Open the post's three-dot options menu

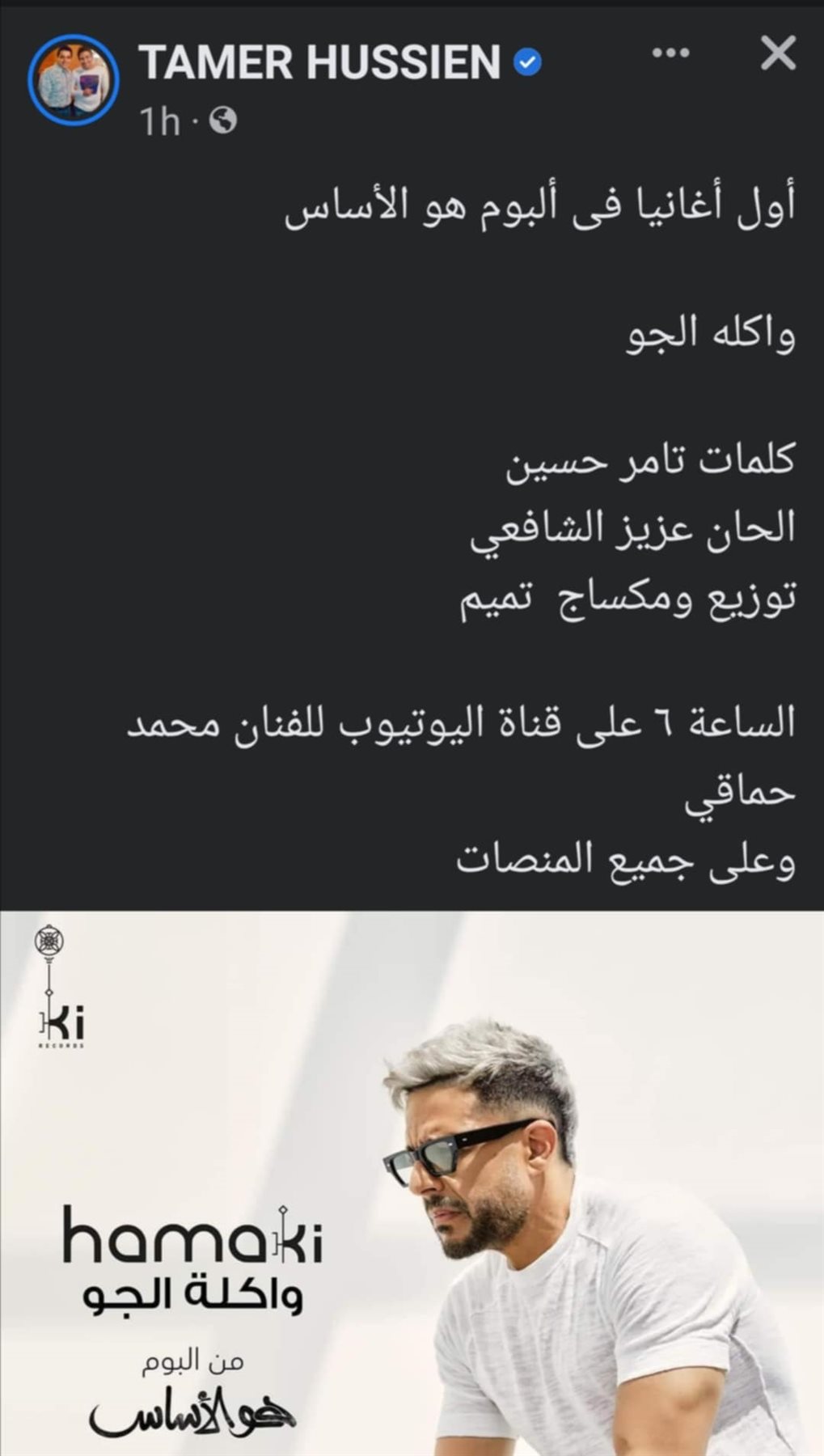[670, 54]
